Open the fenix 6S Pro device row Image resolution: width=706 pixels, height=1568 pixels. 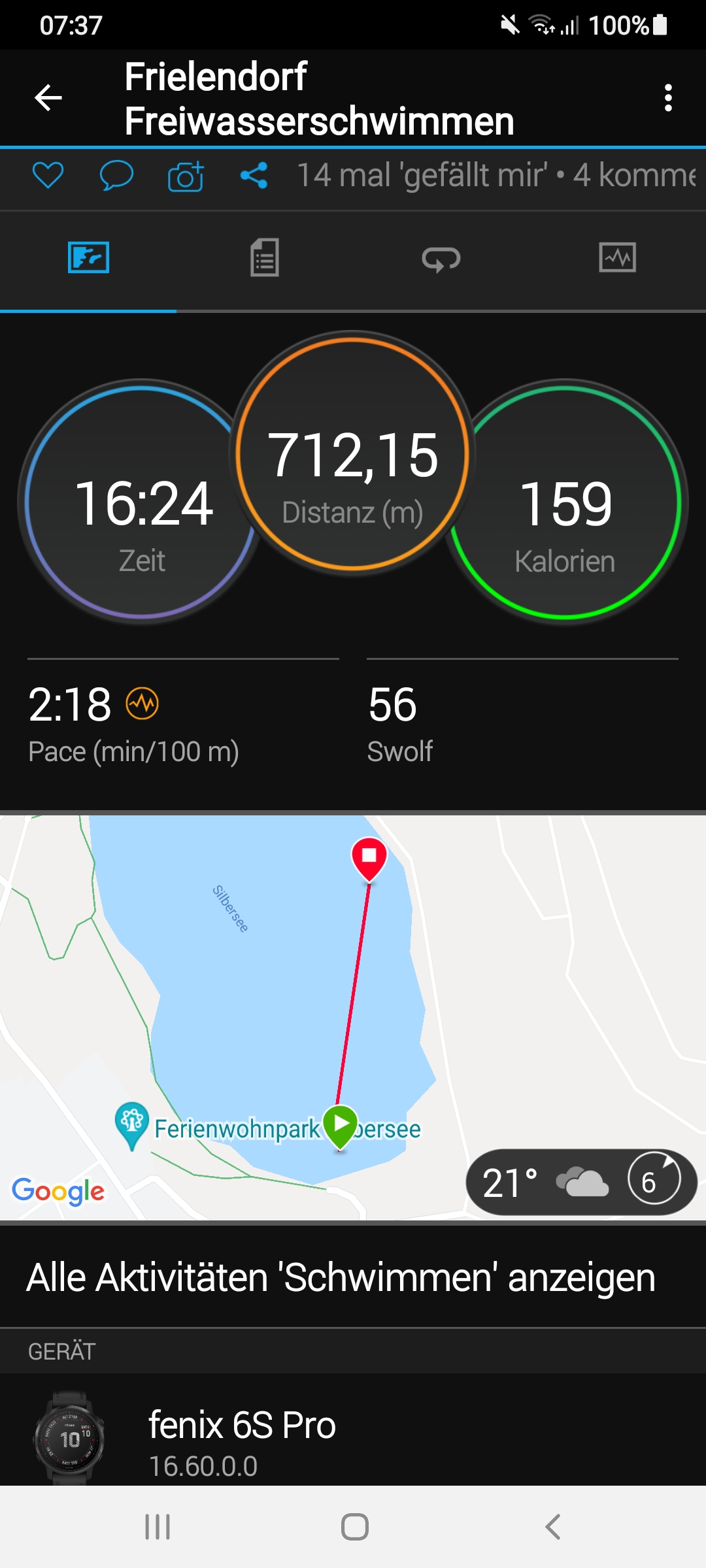click(353, 1437)
